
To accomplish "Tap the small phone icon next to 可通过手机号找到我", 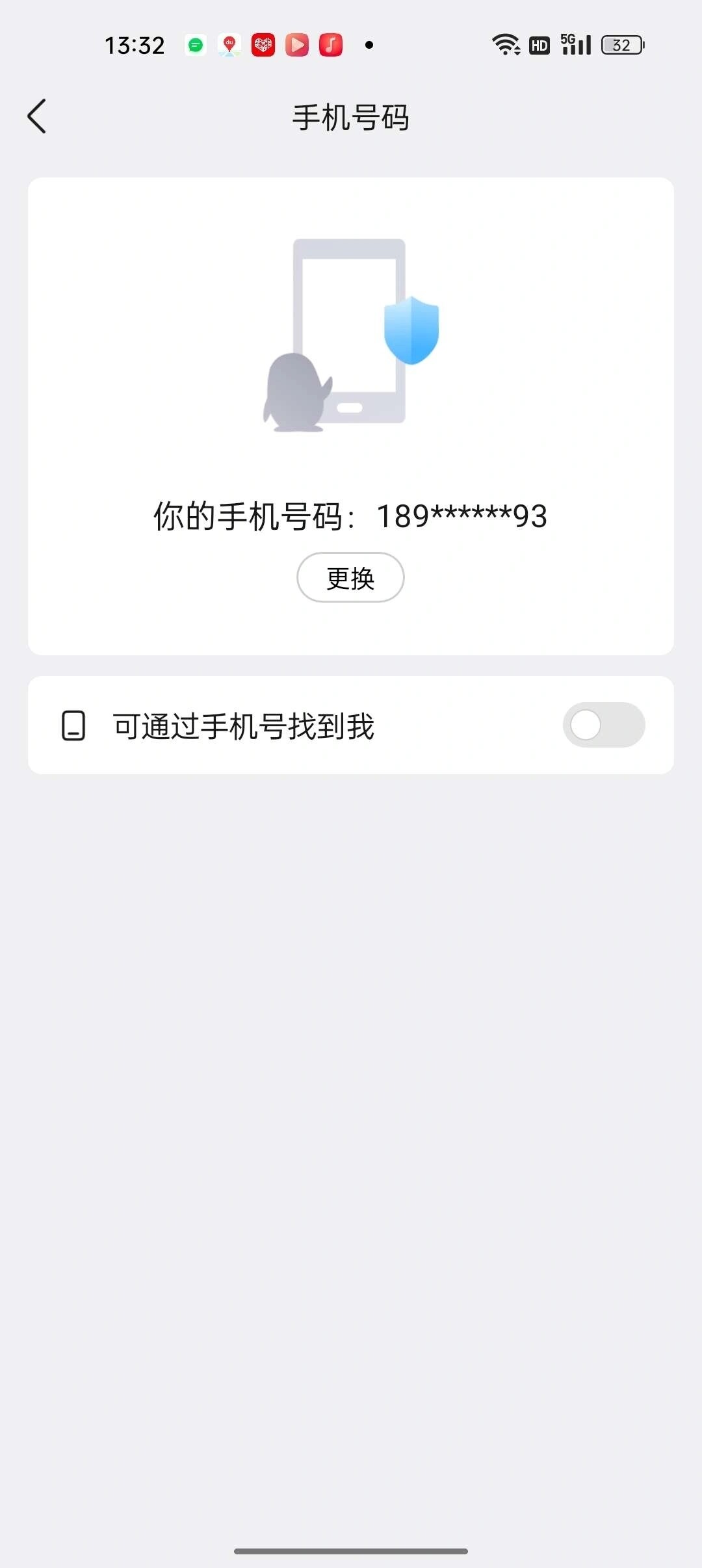I will [73, 725].
